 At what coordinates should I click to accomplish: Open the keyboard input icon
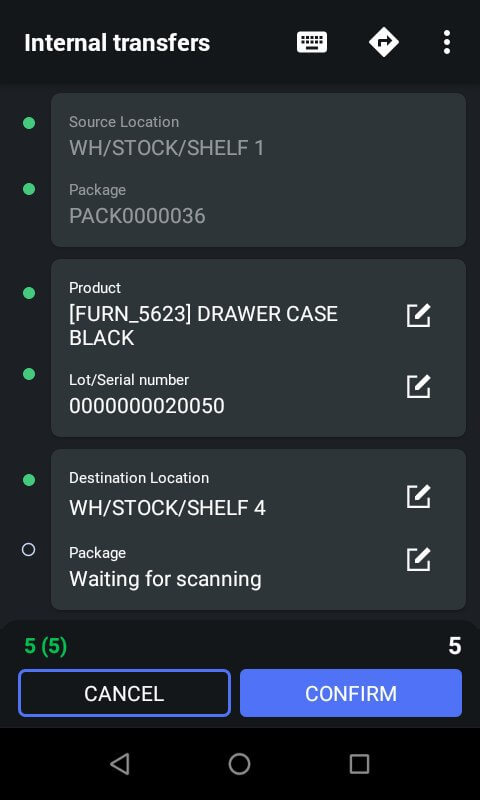[x=312, y=42]
